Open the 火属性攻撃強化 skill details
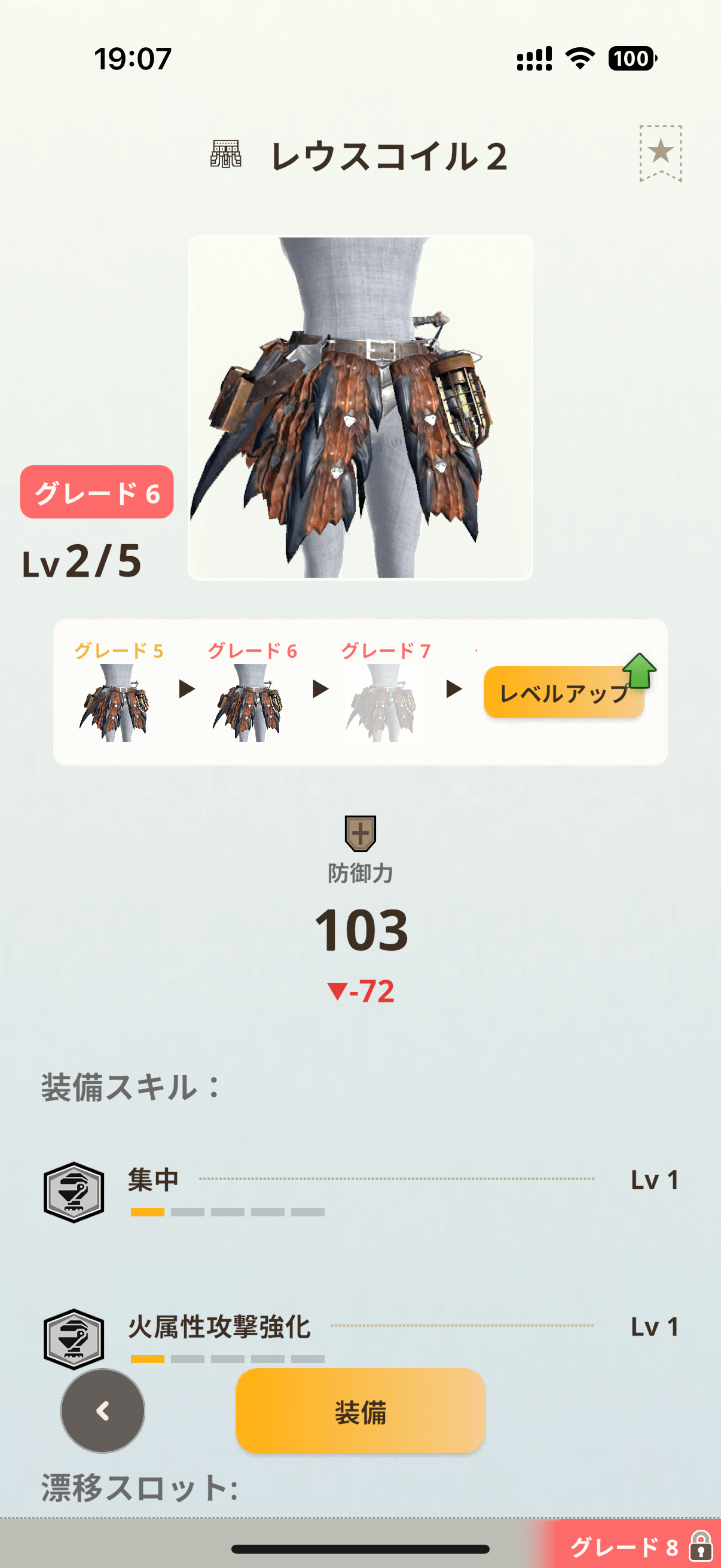This screenshot has height=1568, width=721. (x=360, y=1335)
